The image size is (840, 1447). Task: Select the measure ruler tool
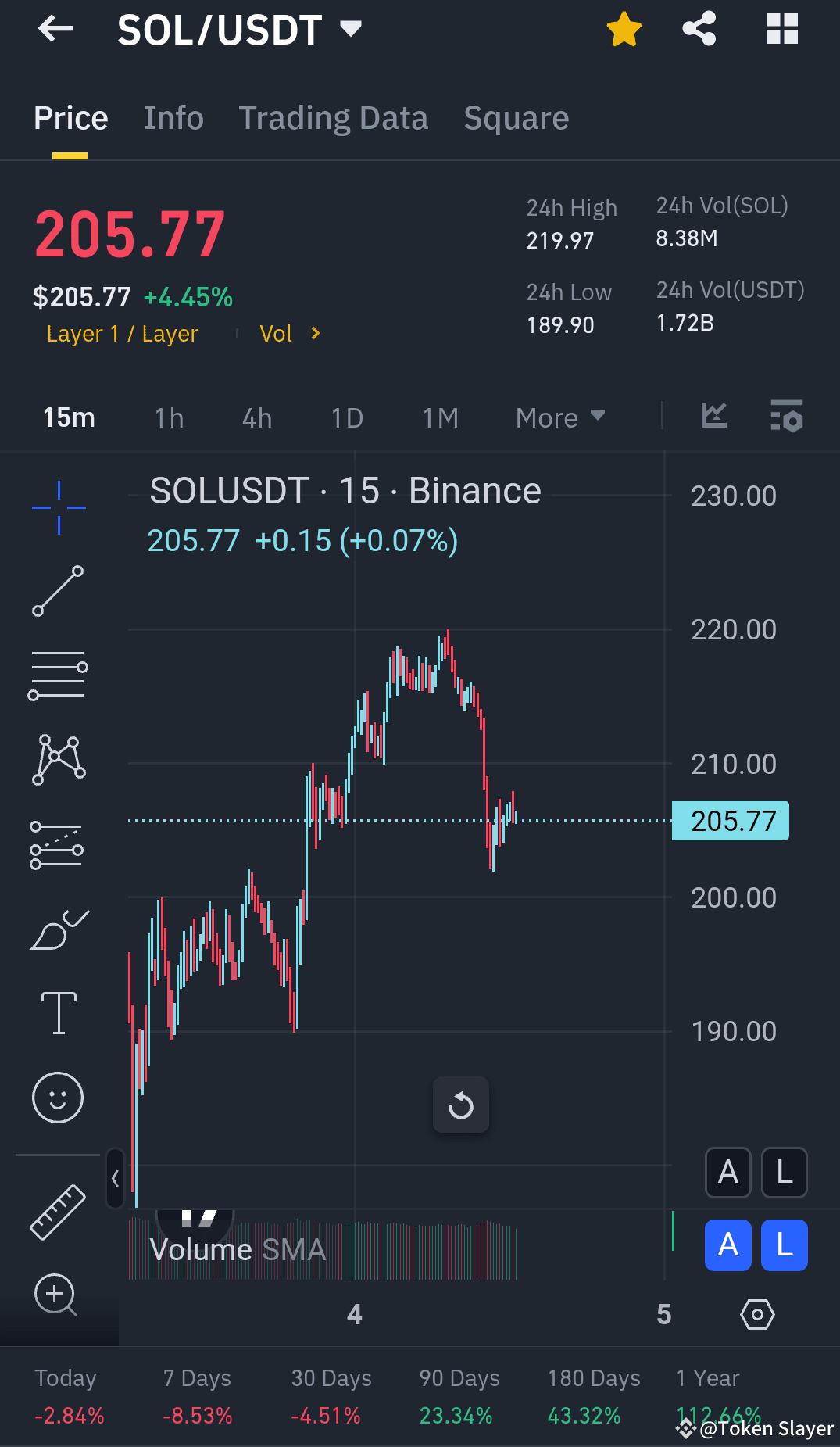click(x=59, y=1214)
